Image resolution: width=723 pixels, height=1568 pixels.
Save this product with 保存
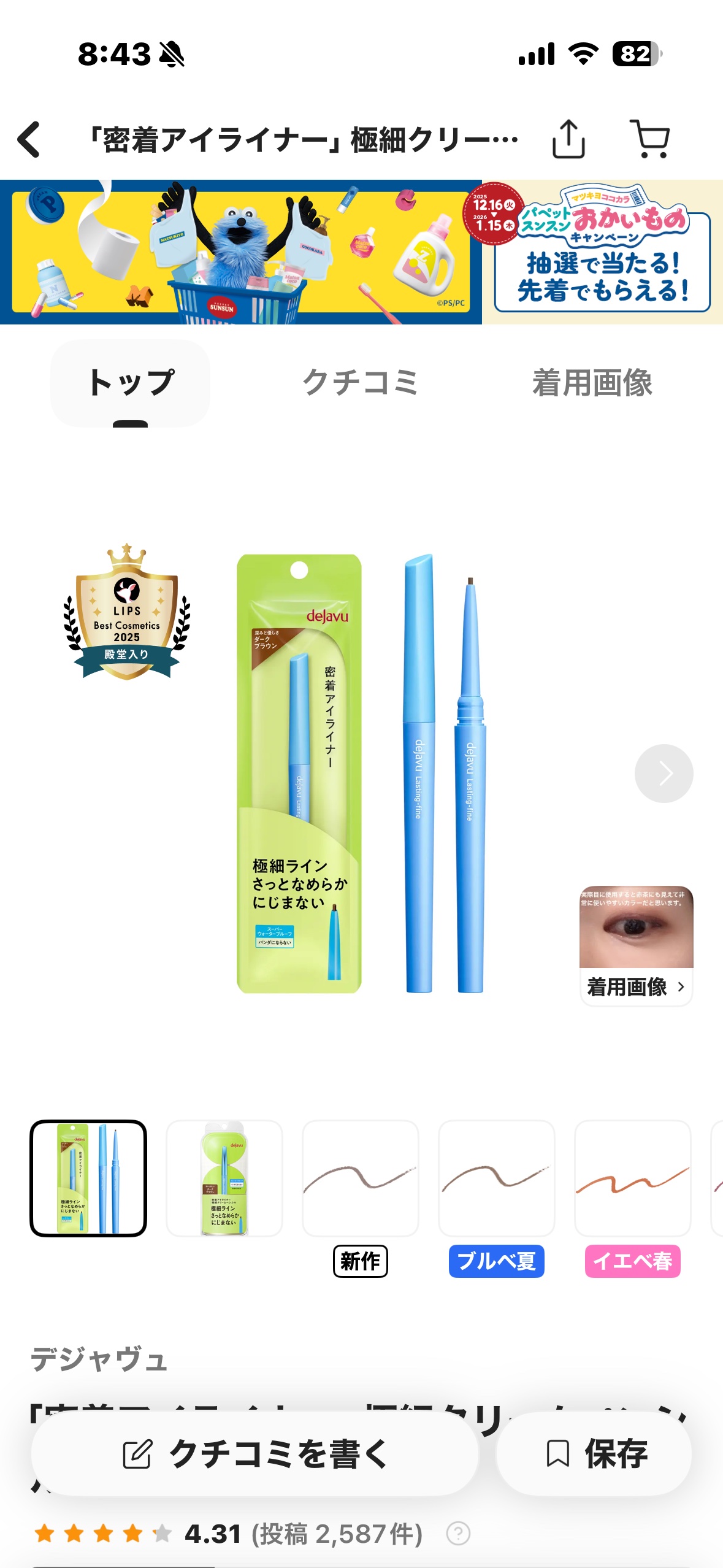594,1453
